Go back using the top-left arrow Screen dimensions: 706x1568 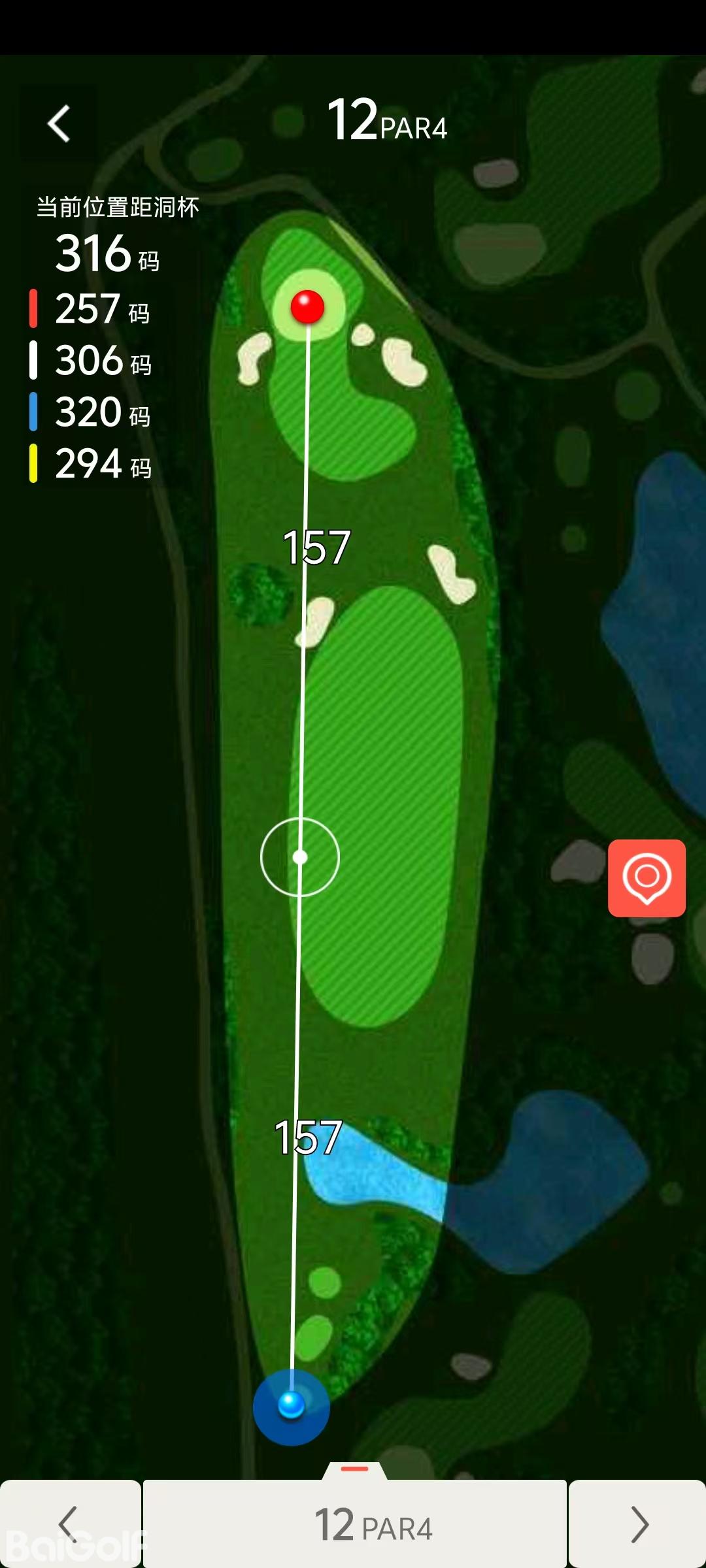tap(59, 123)
